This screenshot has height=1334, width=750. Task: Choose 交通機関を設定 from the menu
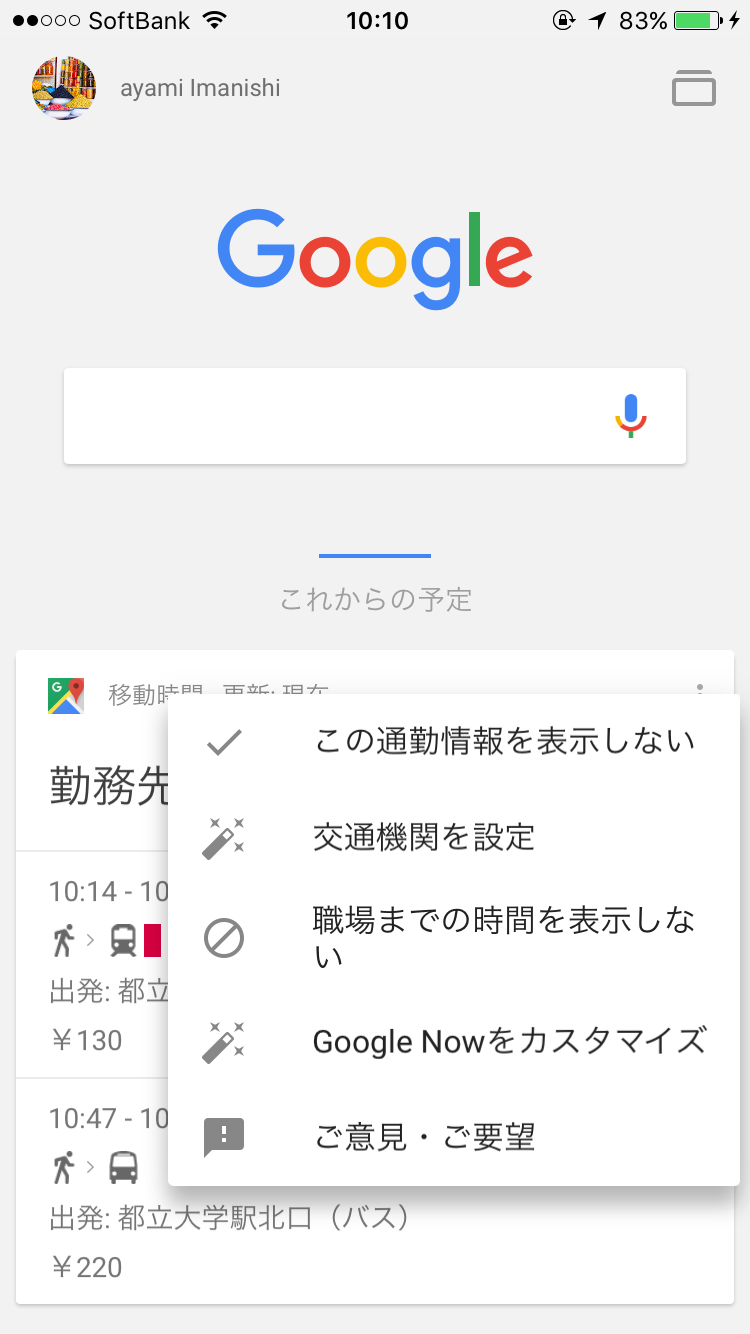[x=424, y=837]
